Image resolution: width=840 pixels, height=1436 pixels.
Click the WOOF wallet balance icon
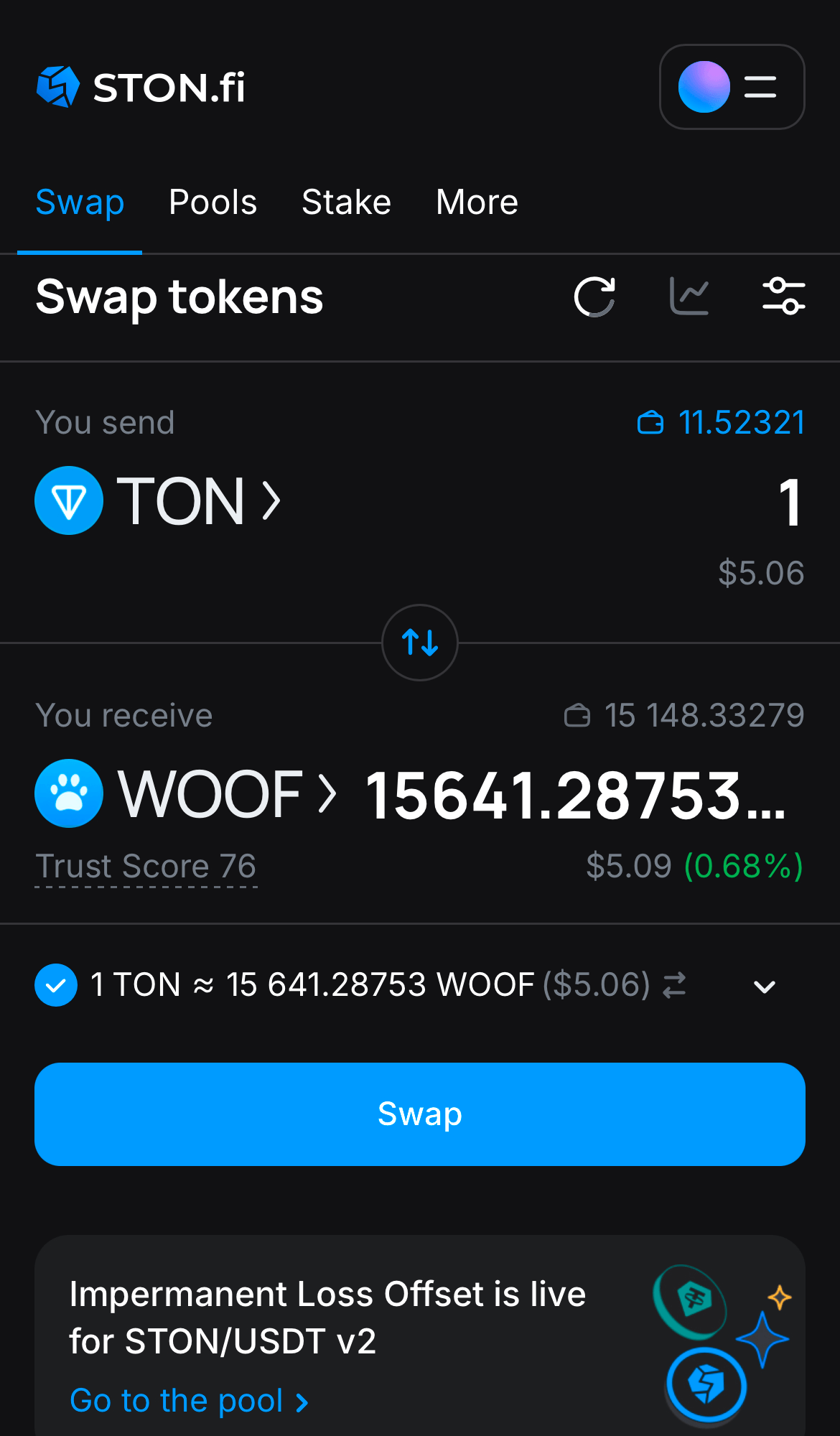pos(577,715)
